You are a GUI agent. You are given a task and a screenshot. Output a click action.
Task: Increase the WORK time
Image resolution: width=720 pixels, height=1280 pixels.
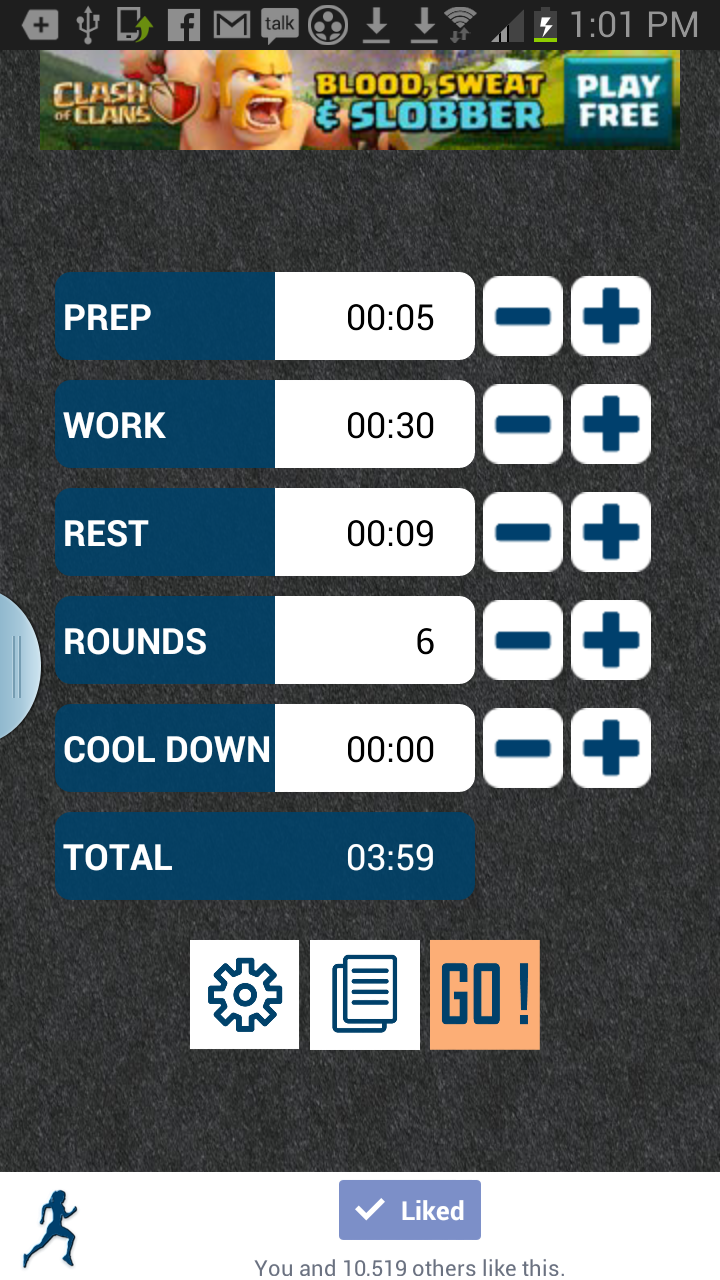click(611, 425)
